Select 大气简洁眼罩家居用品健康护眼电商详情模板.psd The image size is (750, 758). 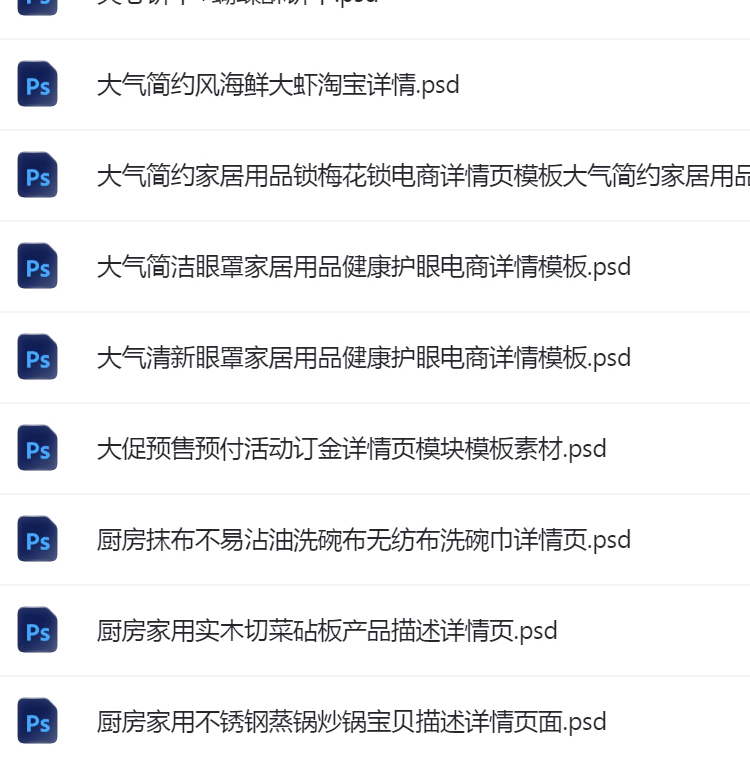363,267
